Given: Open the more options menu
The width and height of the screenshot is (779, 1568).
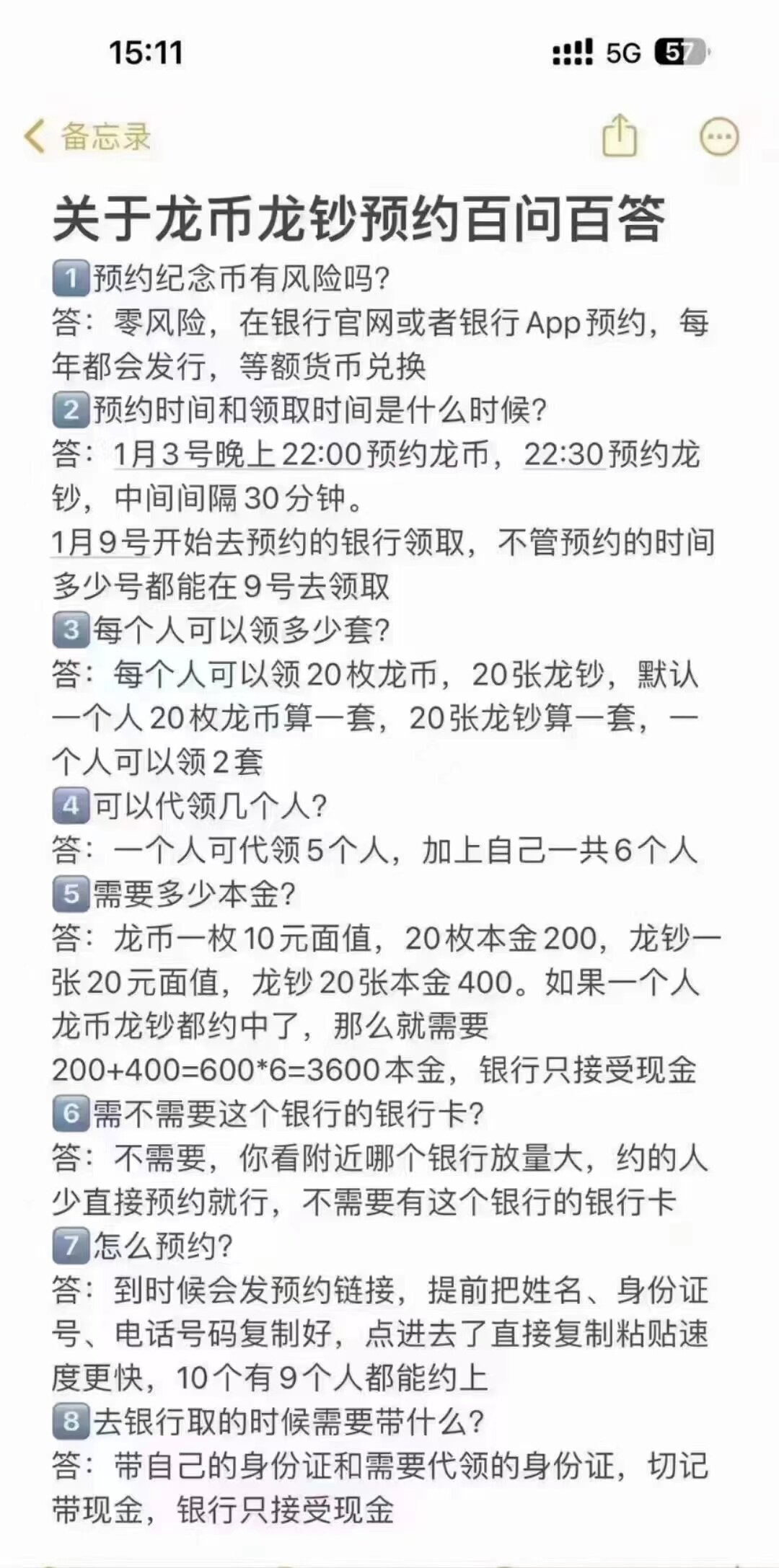Looking at the screenshot, I should (x=719, y=136).
